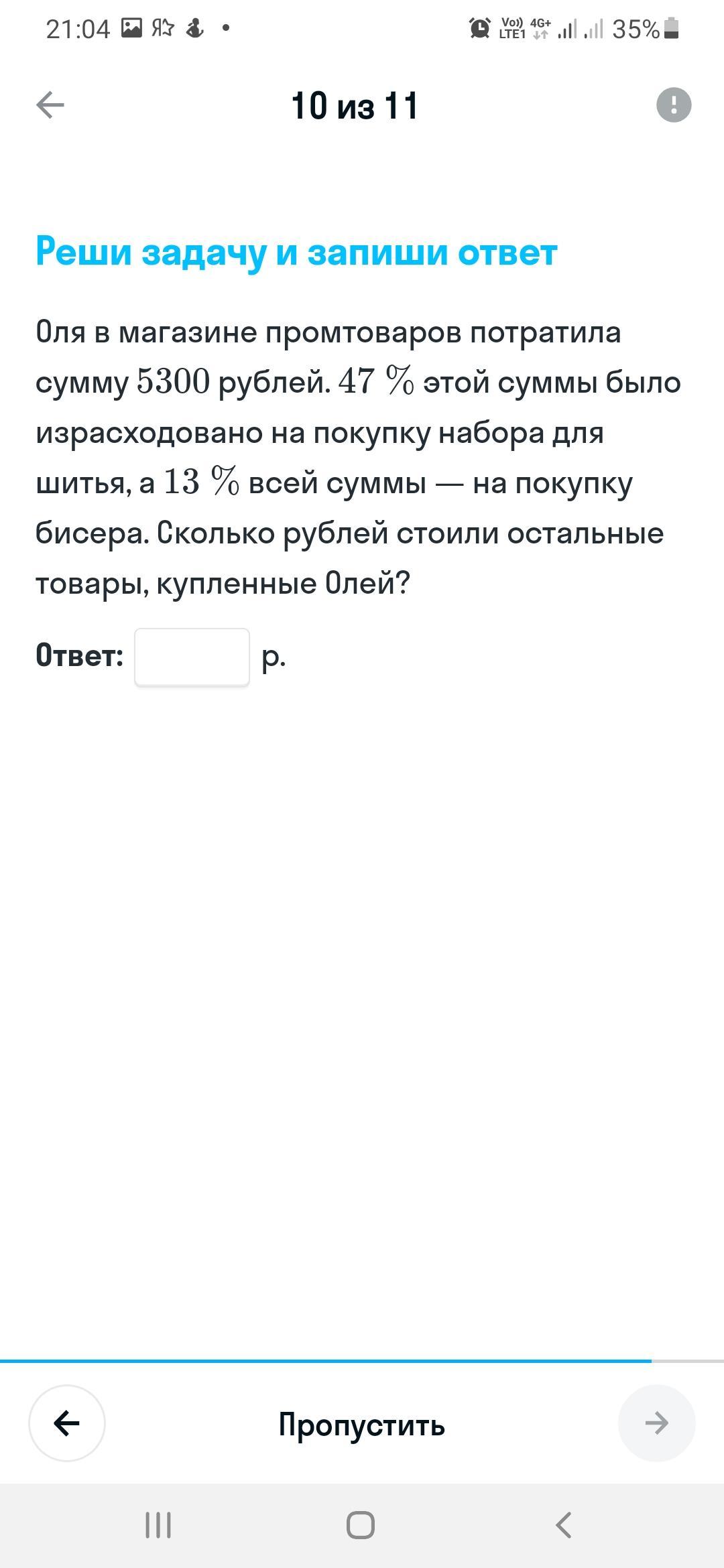Skip this question with Пропустить

coord(362,1424)
